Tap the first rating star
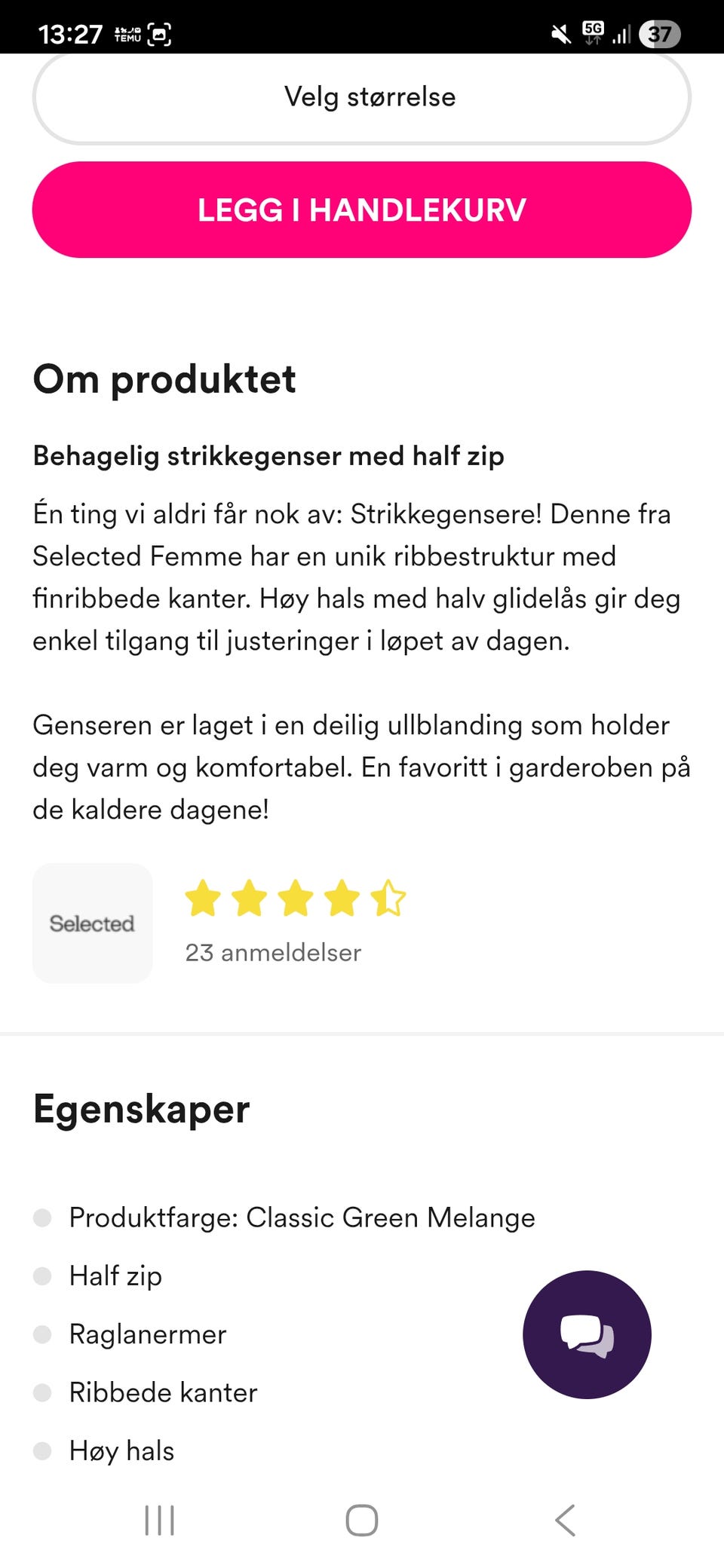Screen dimensions: 724x1568 click(204, 897)
